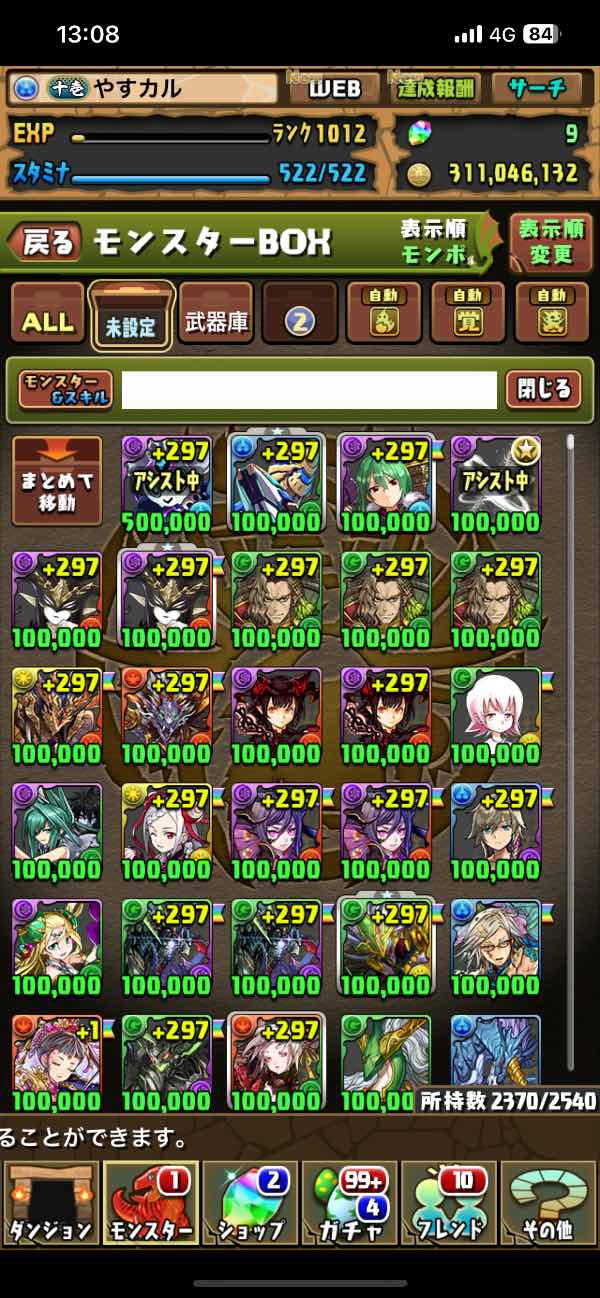Viewport: 600px width, 1298px height.
Task: Tap まとめて移動 bulk move button
Action: (57, 481)
